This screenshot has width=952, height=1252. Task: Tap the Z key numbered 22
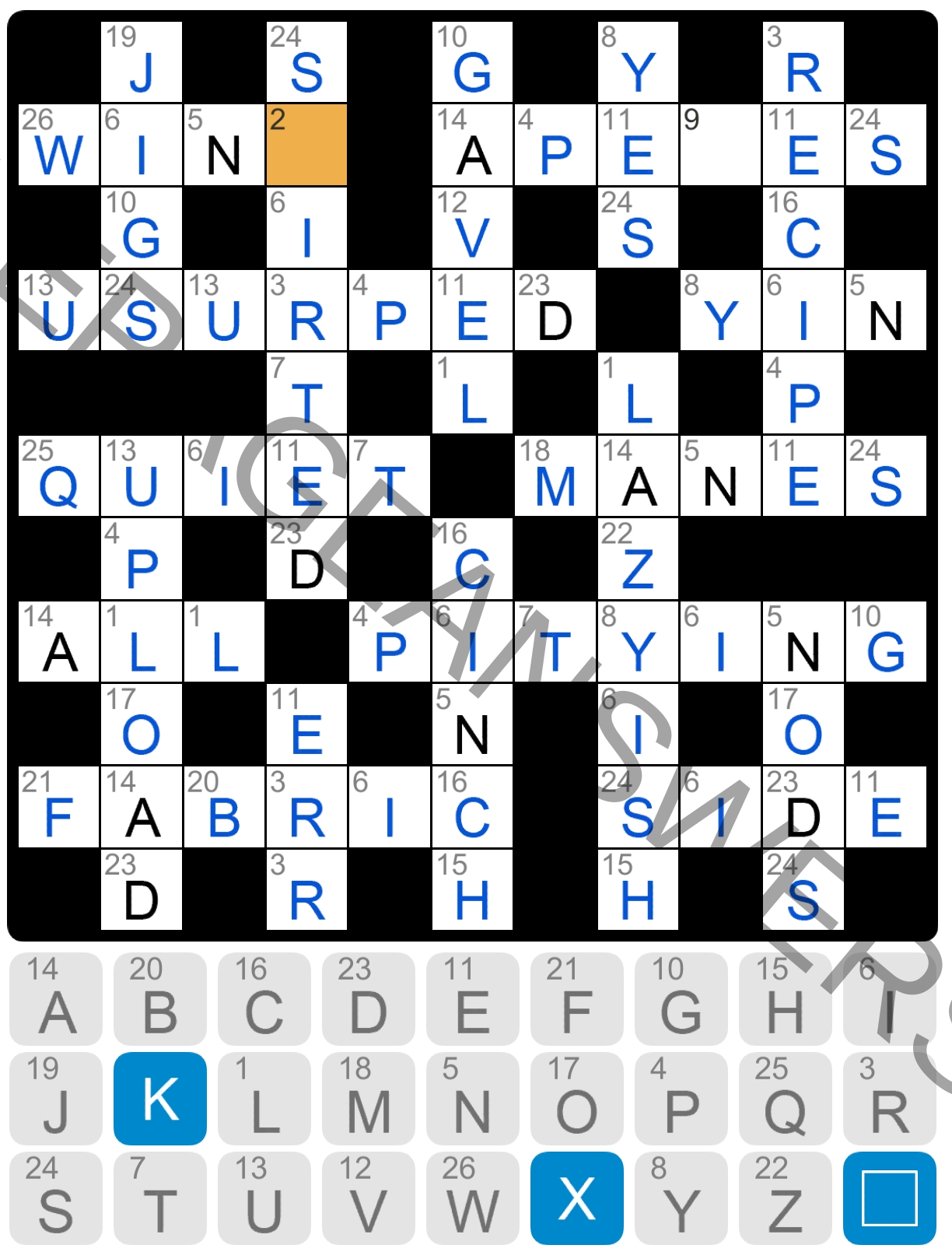pos(785,1198)
